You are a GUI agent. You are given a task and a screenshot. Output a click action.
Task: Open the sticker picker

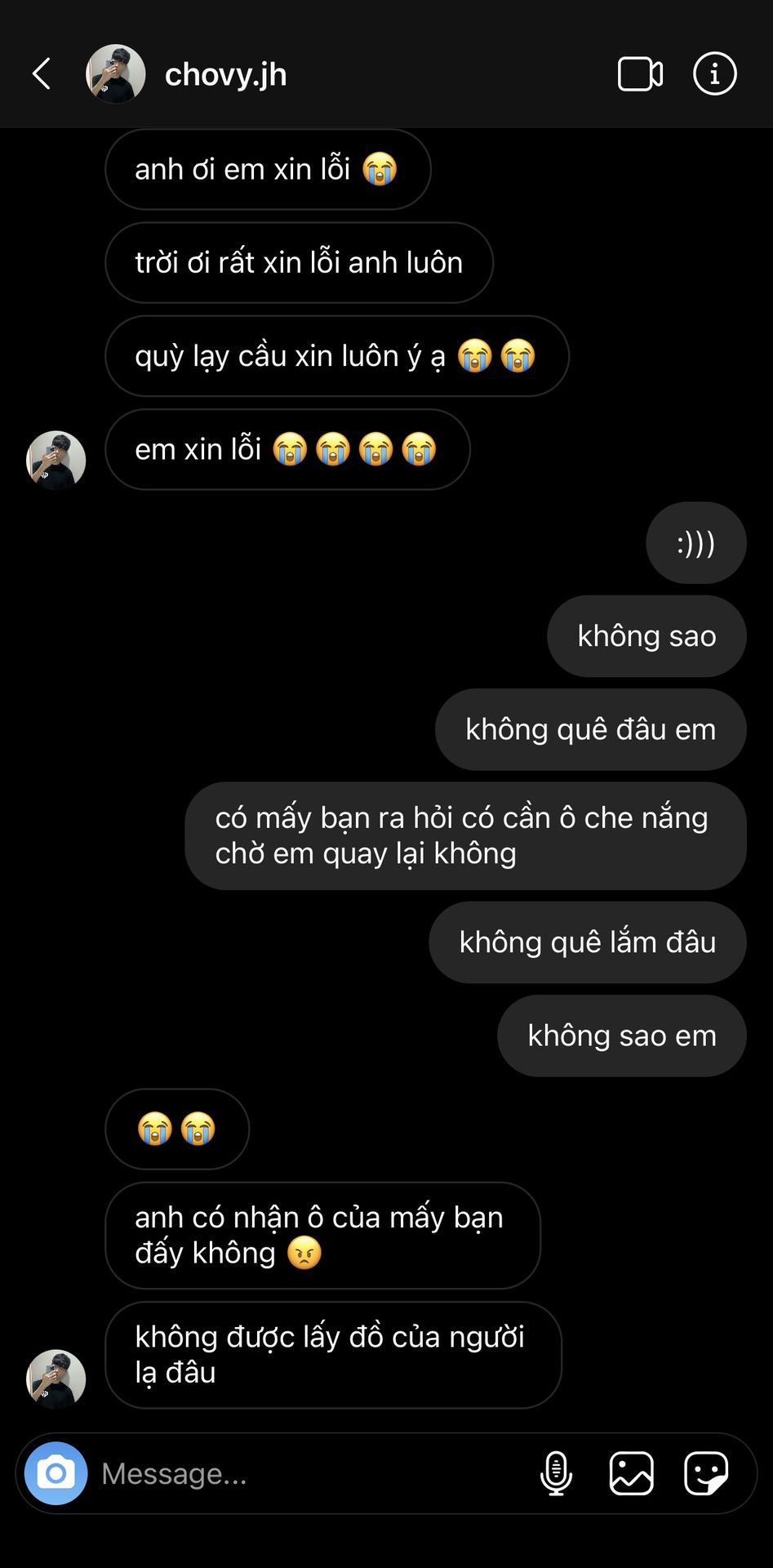point(706,1473)
